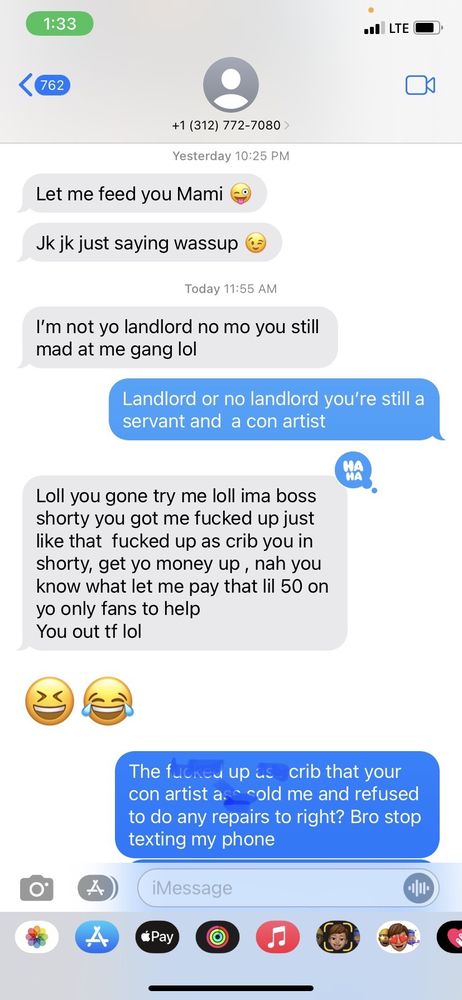This screenshot has height=1000, width=462.
Task: Open the Music iMessage app
Action: [278, 937]
